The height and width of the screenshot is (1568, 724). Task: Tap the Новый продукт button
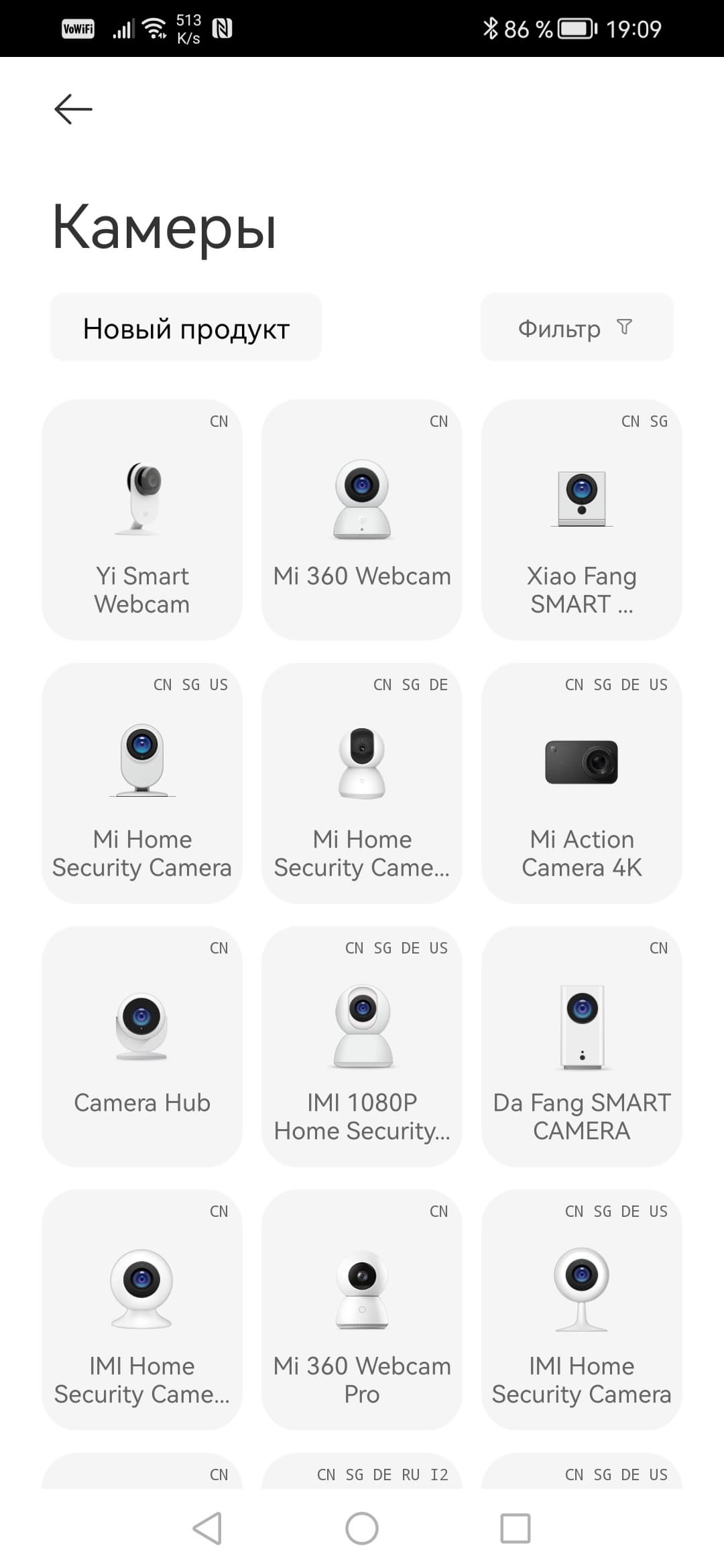(x=186, y=328)
